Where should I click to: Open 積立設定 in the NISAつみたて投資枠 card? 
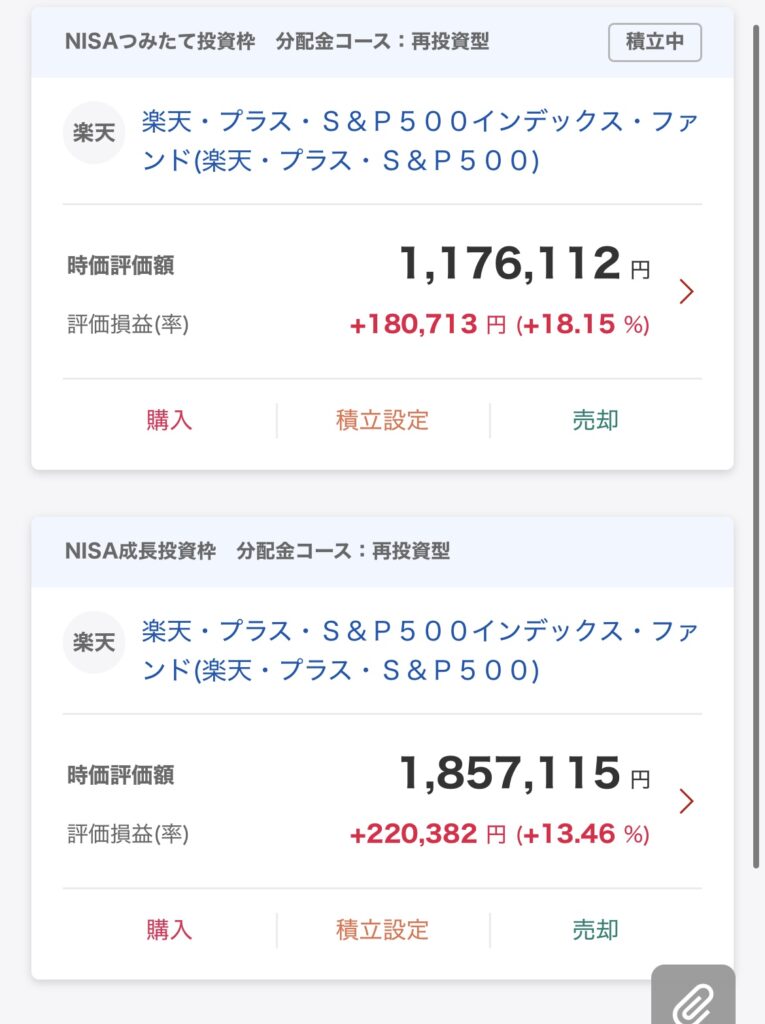pos(382,420)
